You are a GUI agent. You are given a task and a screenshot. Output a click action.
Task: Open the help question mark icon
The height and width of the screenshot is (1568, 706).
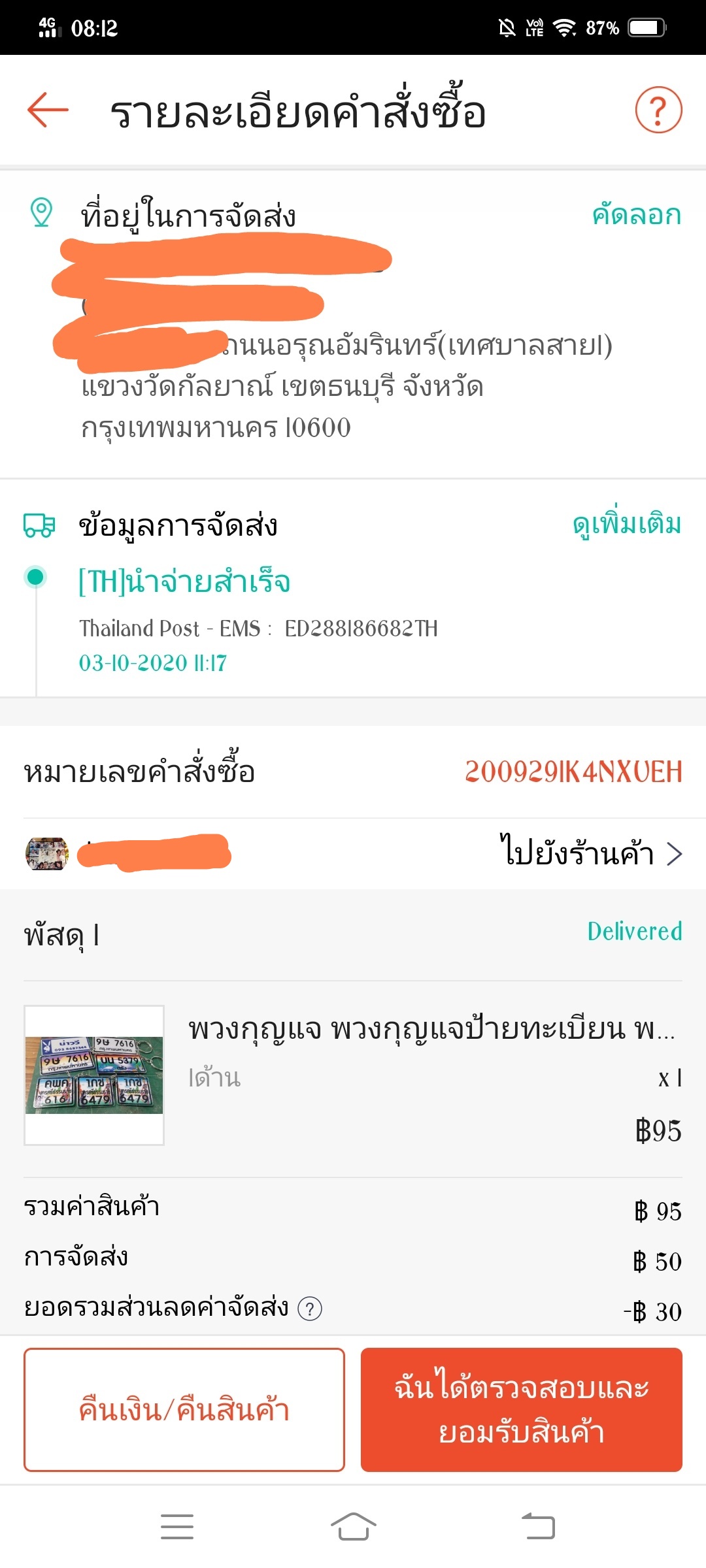point(658,110)
